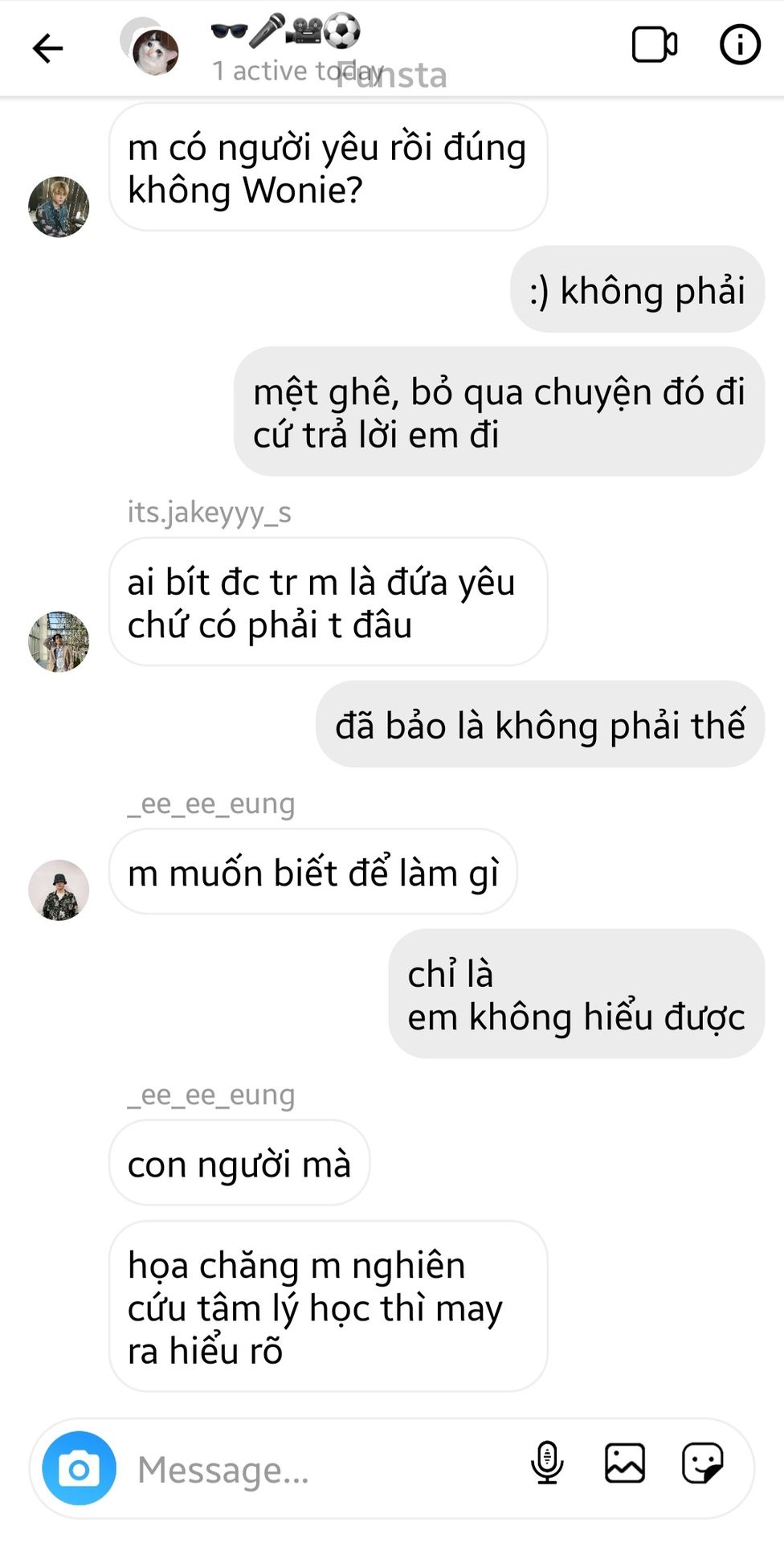Viewport: 784px width, 1543px height.
Task: Open avatar beside the "Wonie?" message
Action: pos(59,207)
